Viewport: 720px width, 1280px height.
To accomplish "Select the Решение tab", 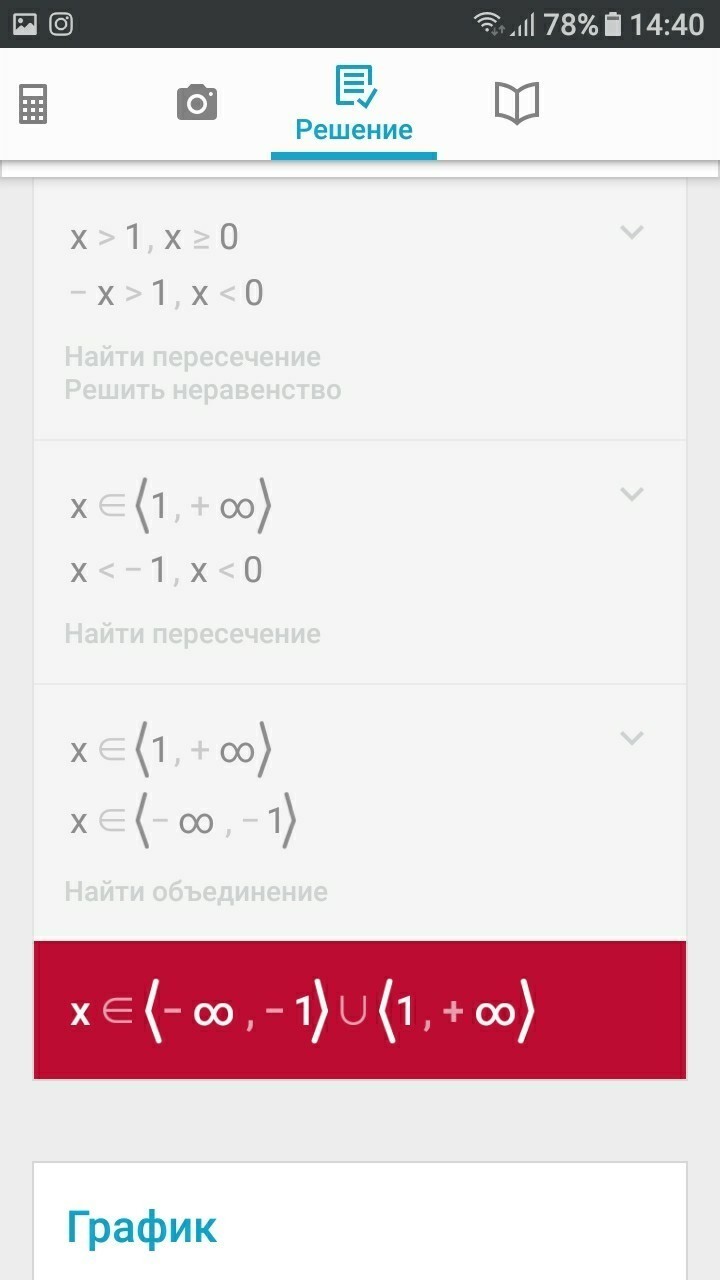I will click(x=354, y=105).
